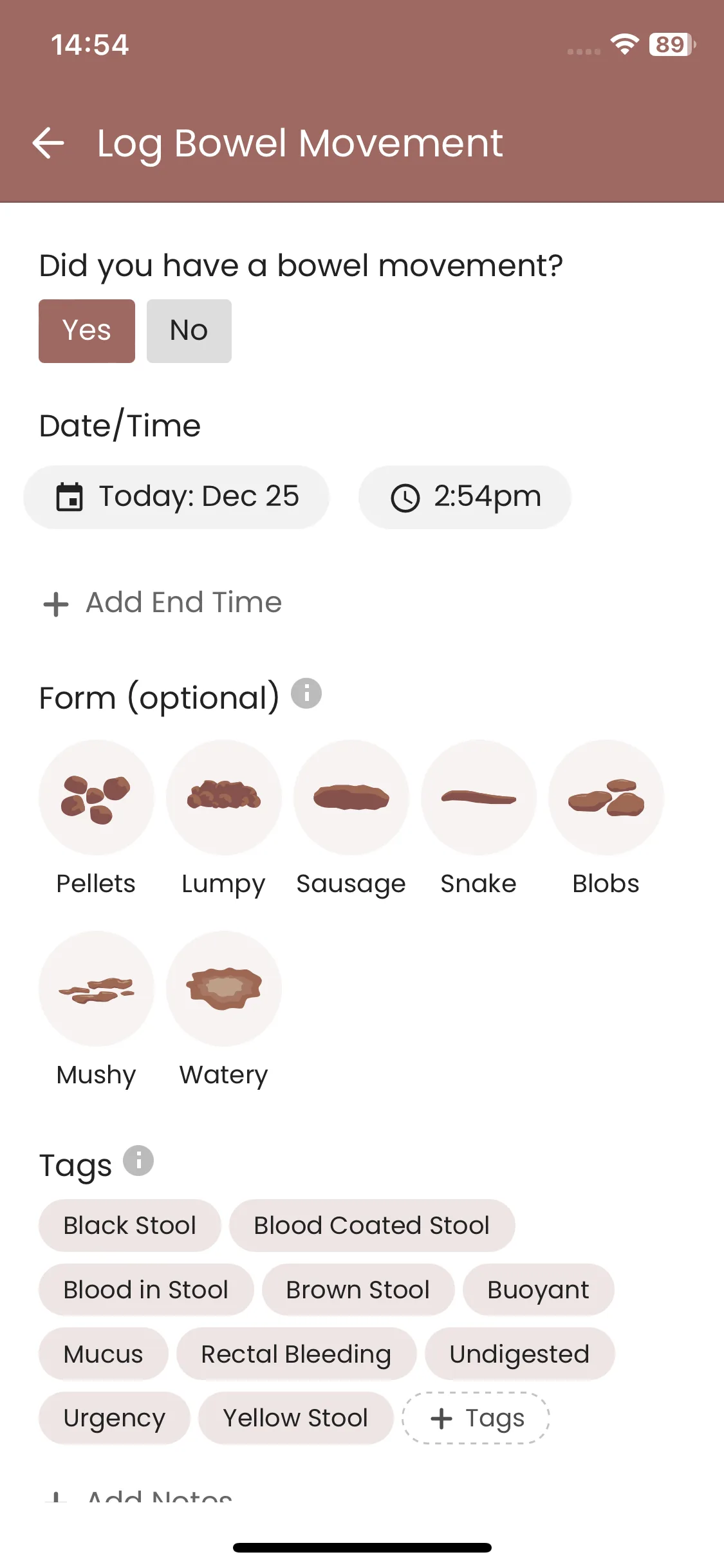Apply the Mucus tag
The height and width of the screenshot is (1568, 724).
tap(103, 1354)
